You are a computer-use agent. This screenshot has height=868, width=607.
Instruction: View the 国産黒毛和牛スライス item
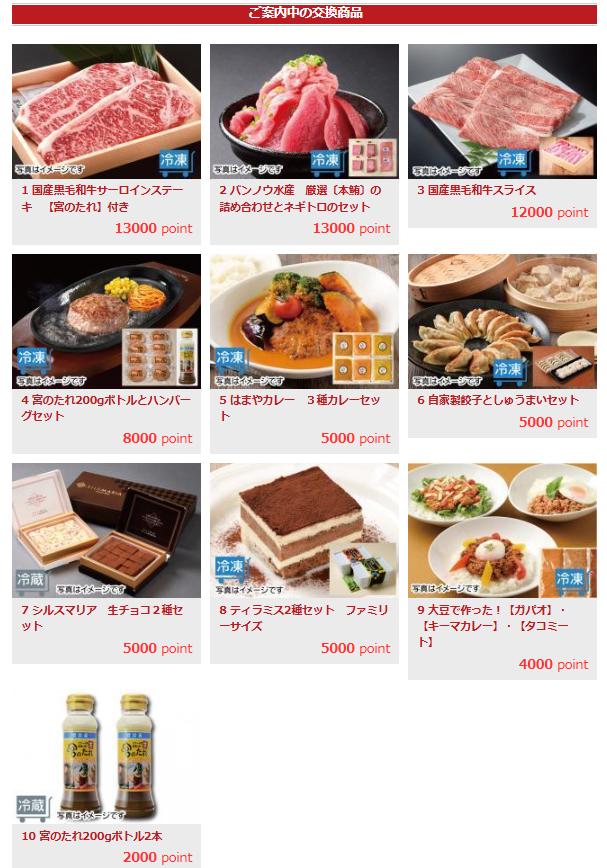click(502, 111)
